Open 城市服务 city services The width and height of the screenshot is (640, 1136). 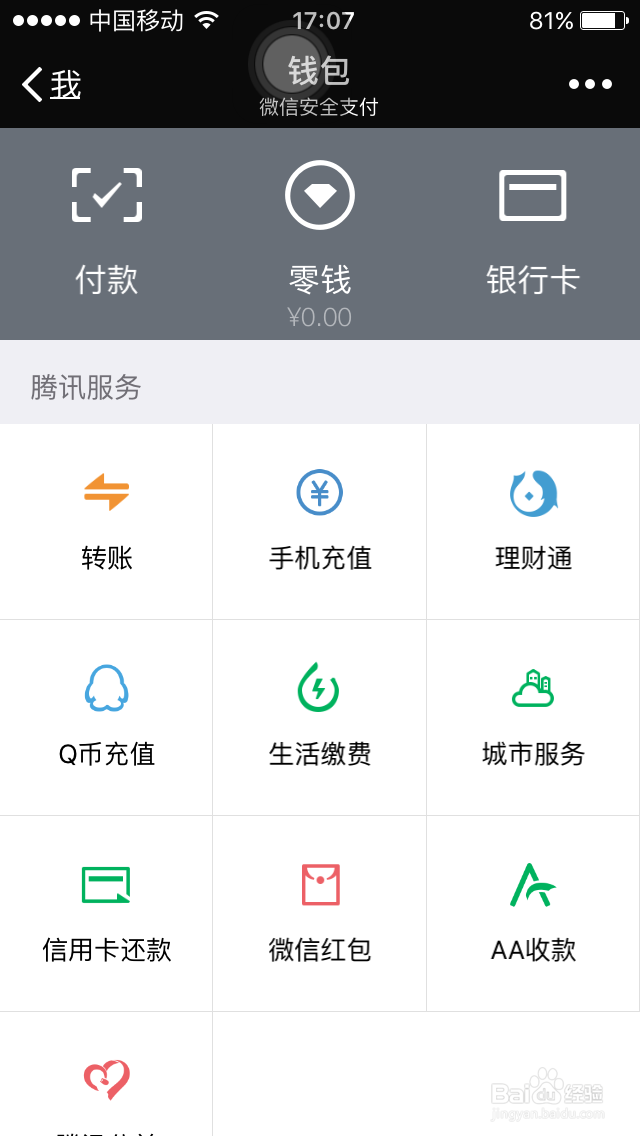(533, 717)
